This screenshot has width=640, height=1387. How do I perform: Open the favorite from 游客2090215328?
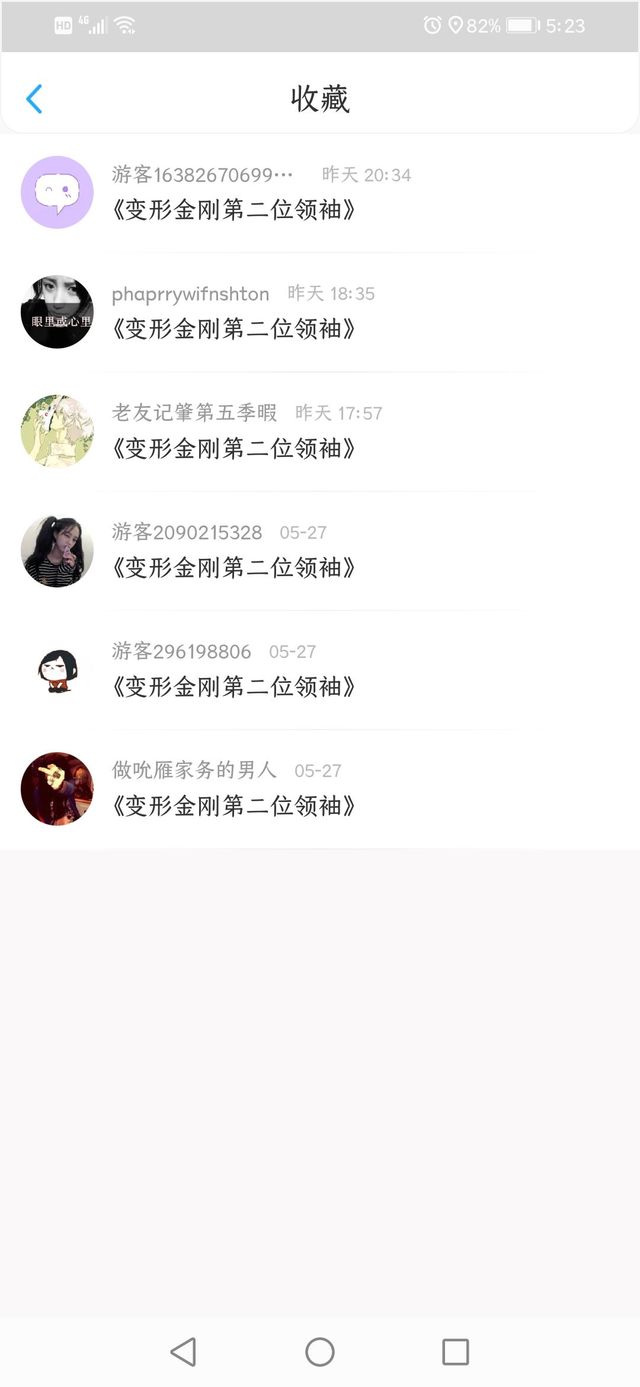tap(320, 550)
